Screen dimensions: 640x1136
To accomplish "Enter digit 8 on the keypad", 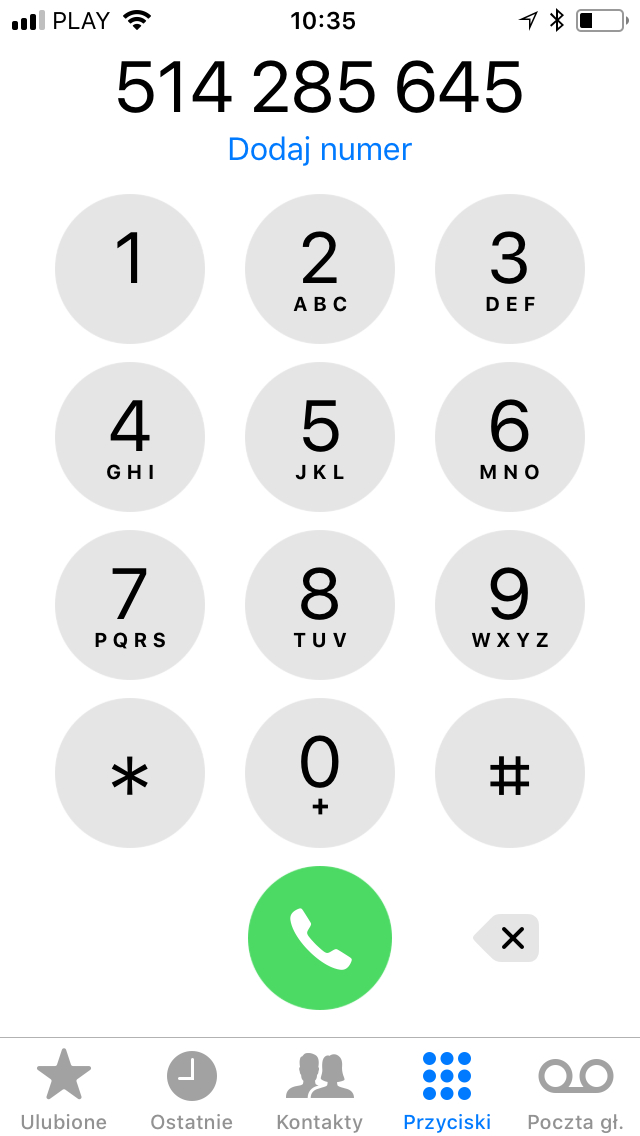I will pyautogui.click(x=320, y=605).
